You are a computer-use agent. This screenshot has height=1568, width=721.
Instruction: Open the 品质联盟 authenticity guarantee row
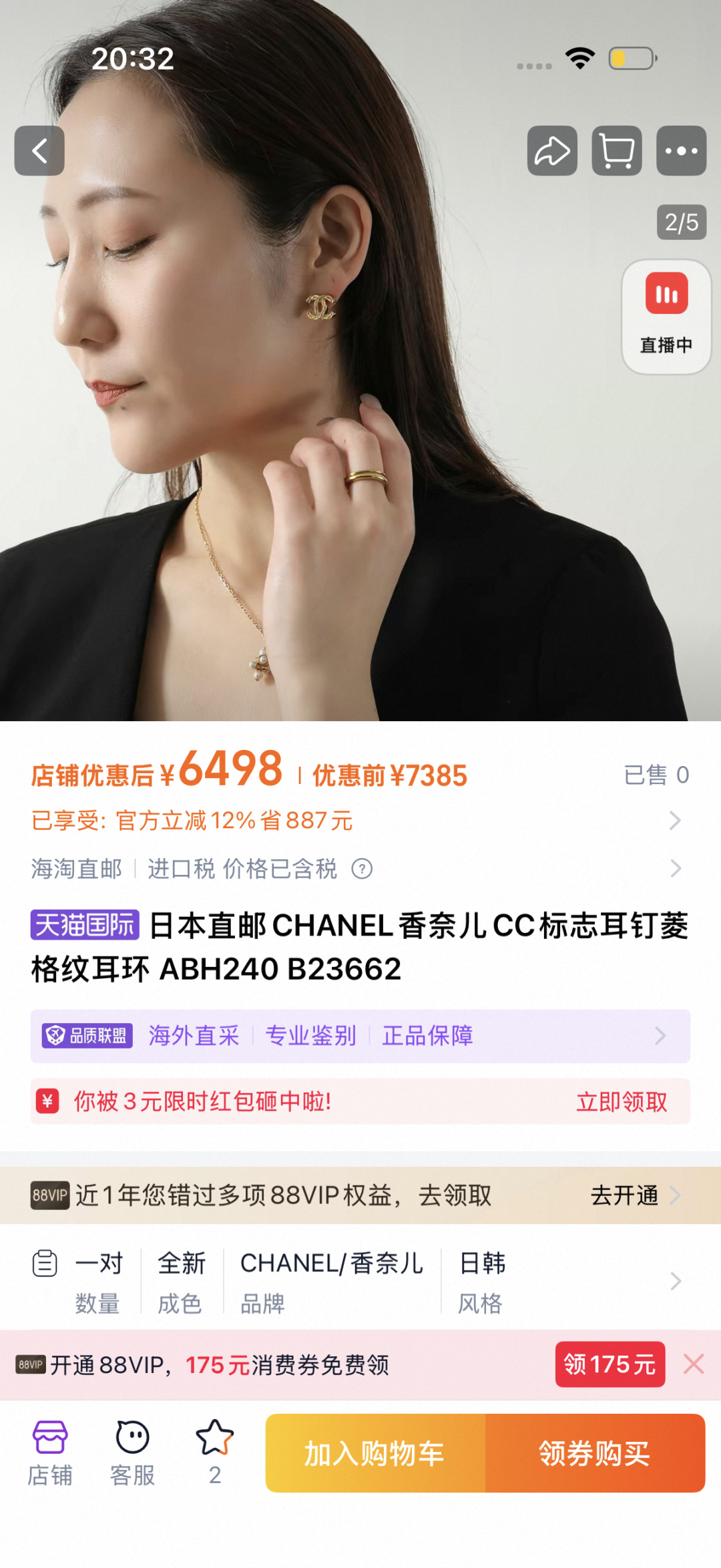[x=360, y=1036]
